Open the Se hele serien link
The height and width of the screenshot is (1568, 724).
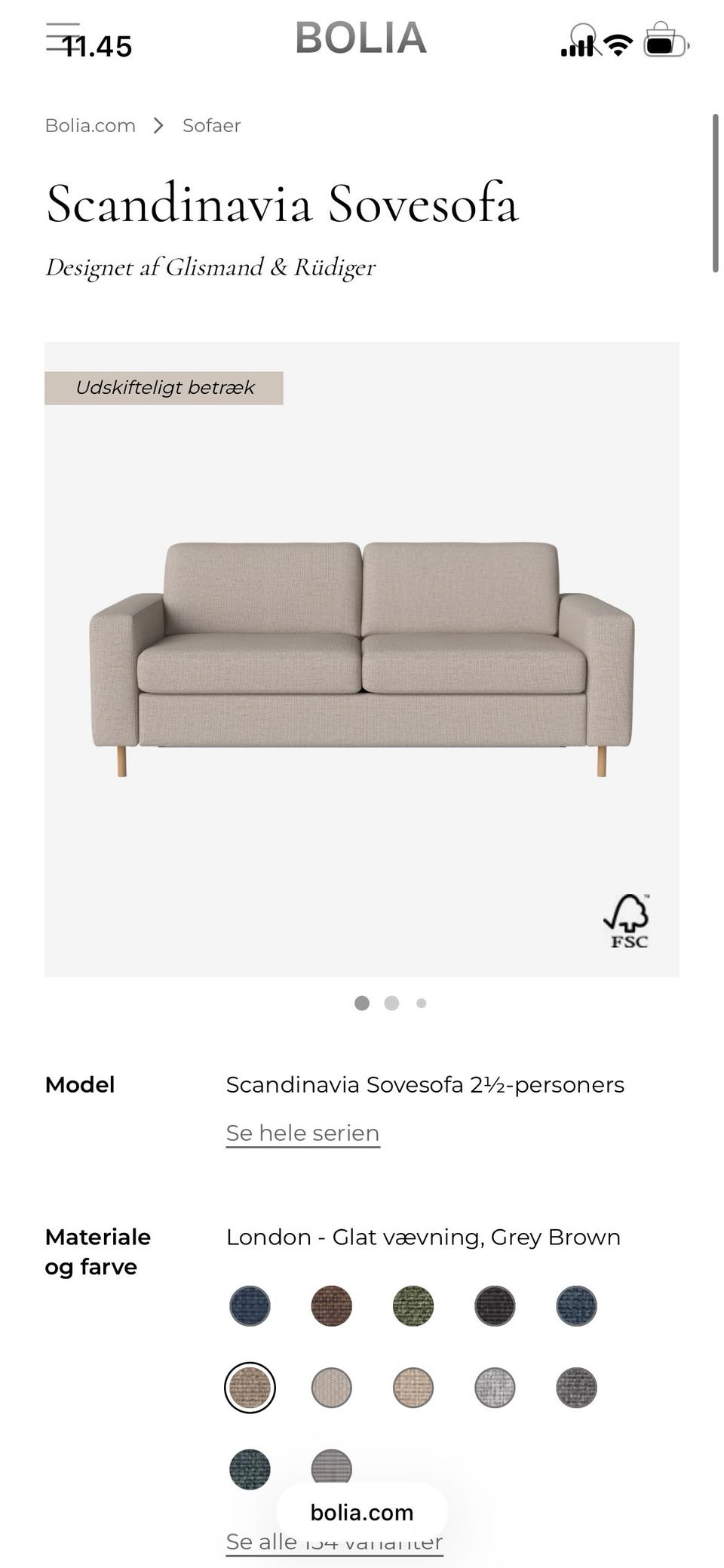(x=302, y=1133)
